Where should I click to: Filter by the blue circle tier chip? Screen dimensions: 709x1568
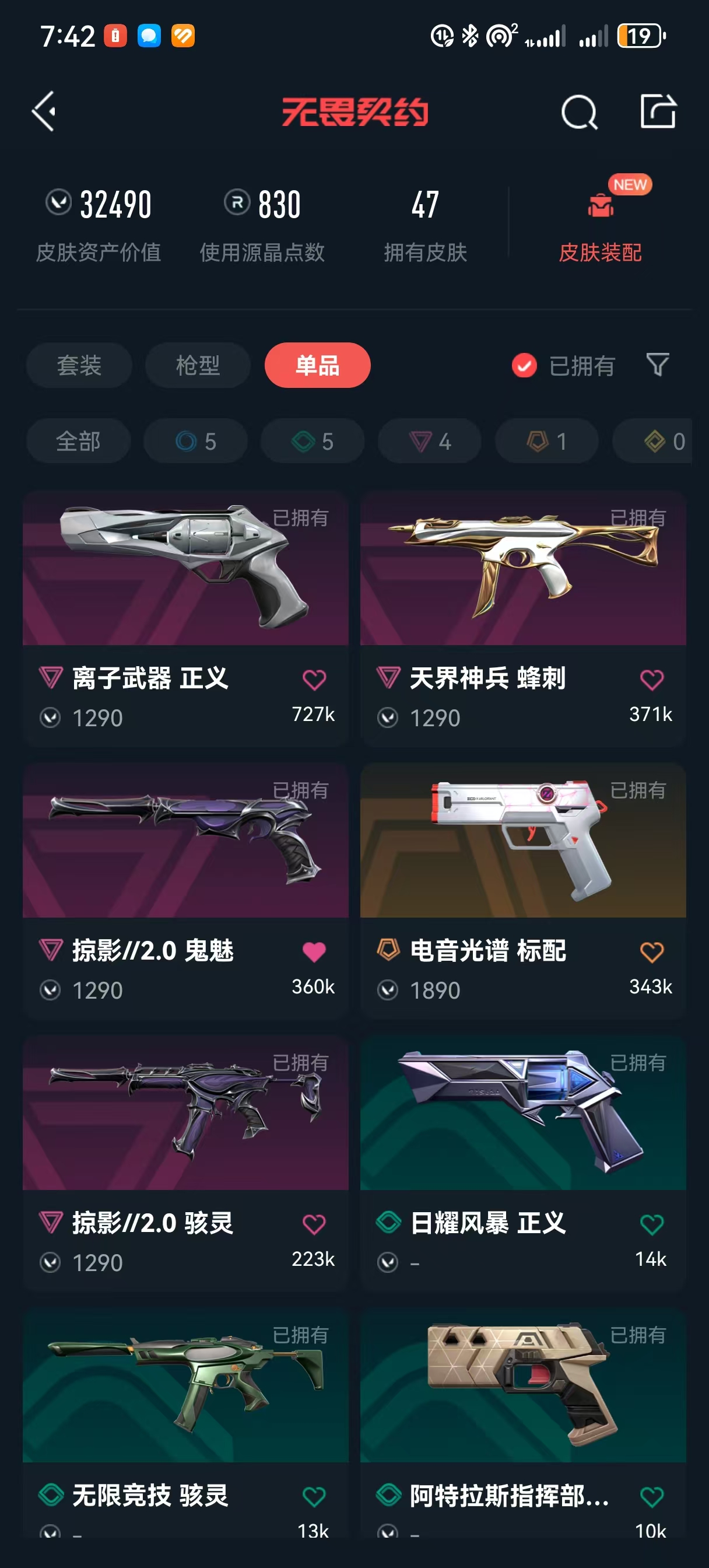pyautogui.click(x=195, y=442)
